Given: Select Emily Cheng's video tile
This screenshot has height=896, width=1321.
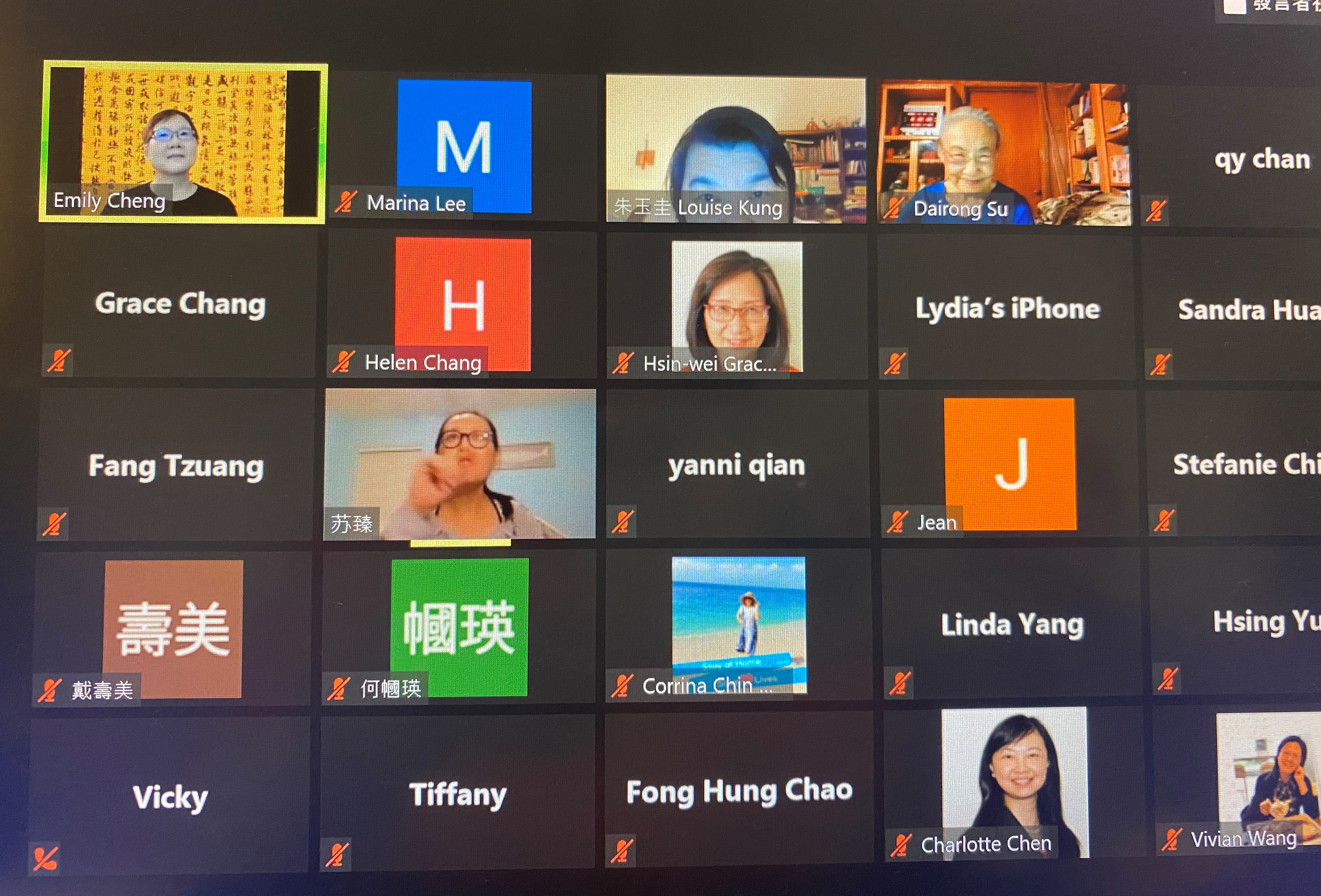Looking at the screenshot, I should click(x=183, y=142).
